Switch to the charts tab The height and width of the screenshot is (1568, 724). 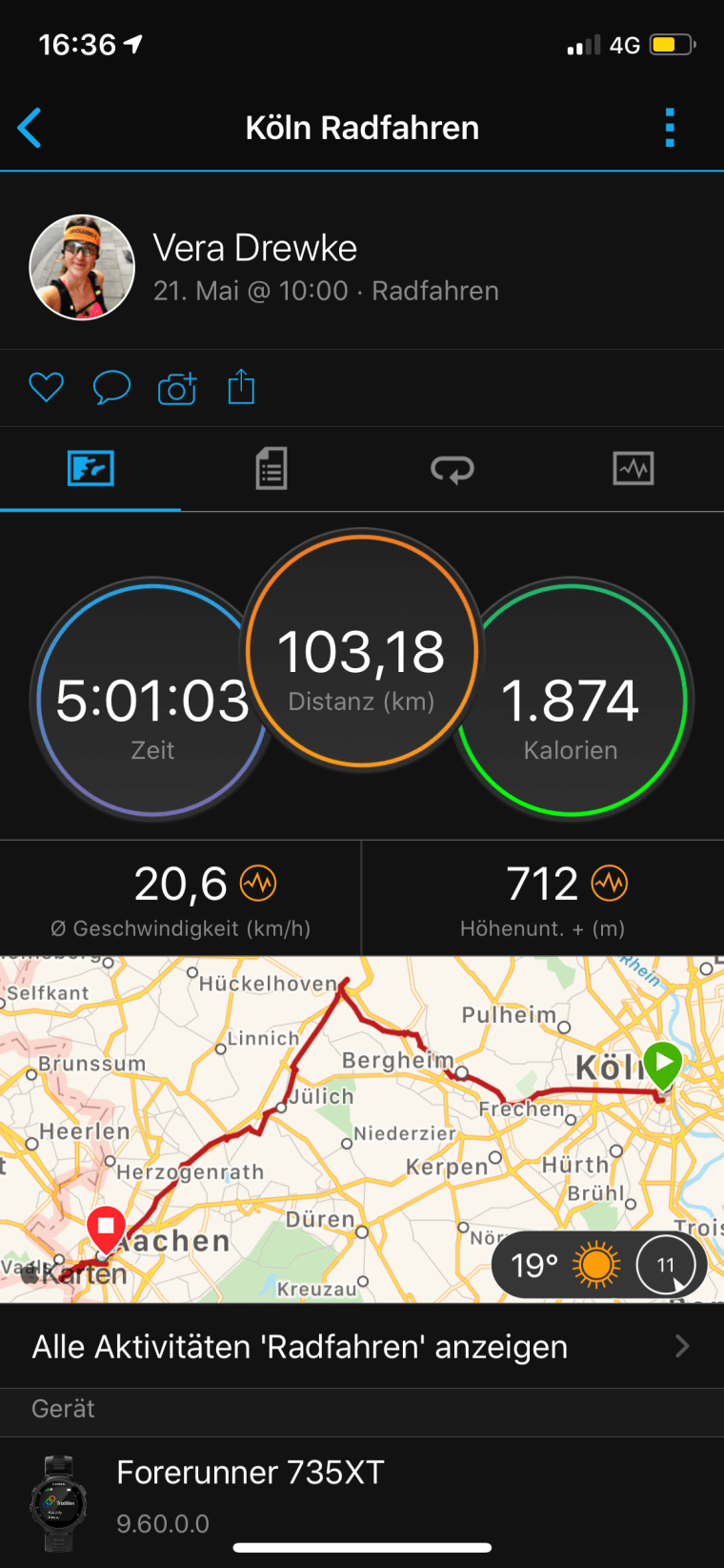click(633, 469)
